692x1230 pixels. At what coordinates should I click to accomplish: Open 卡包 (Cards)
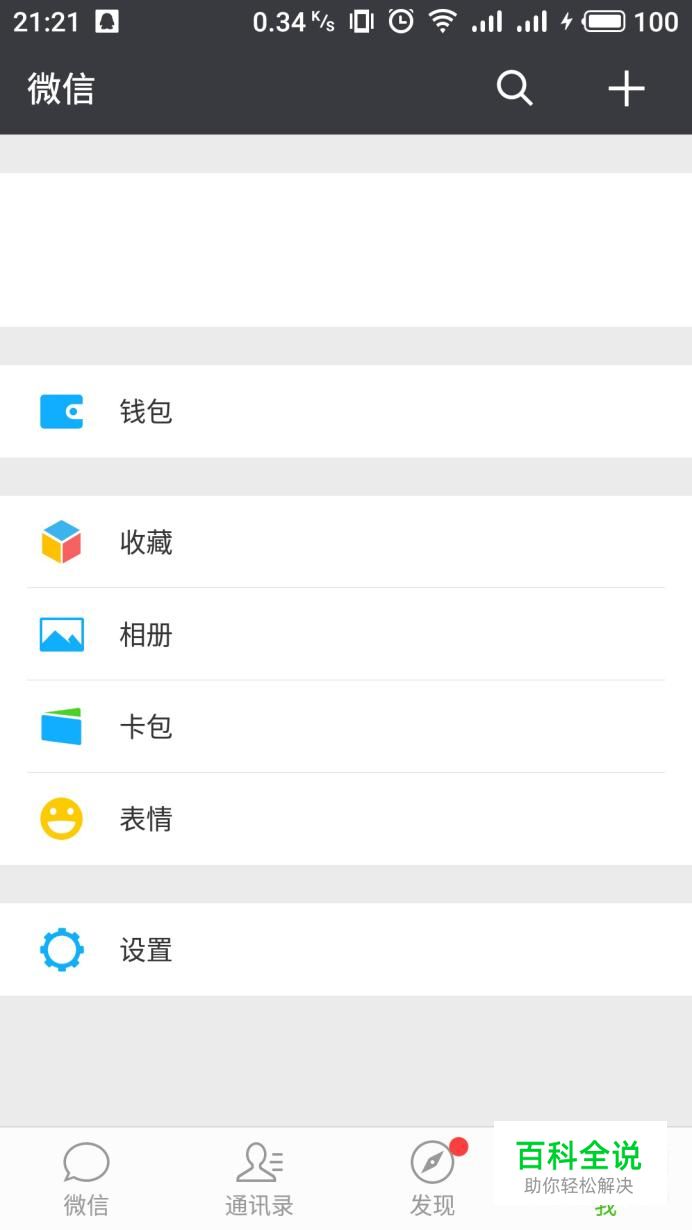(x=346, y=726)
